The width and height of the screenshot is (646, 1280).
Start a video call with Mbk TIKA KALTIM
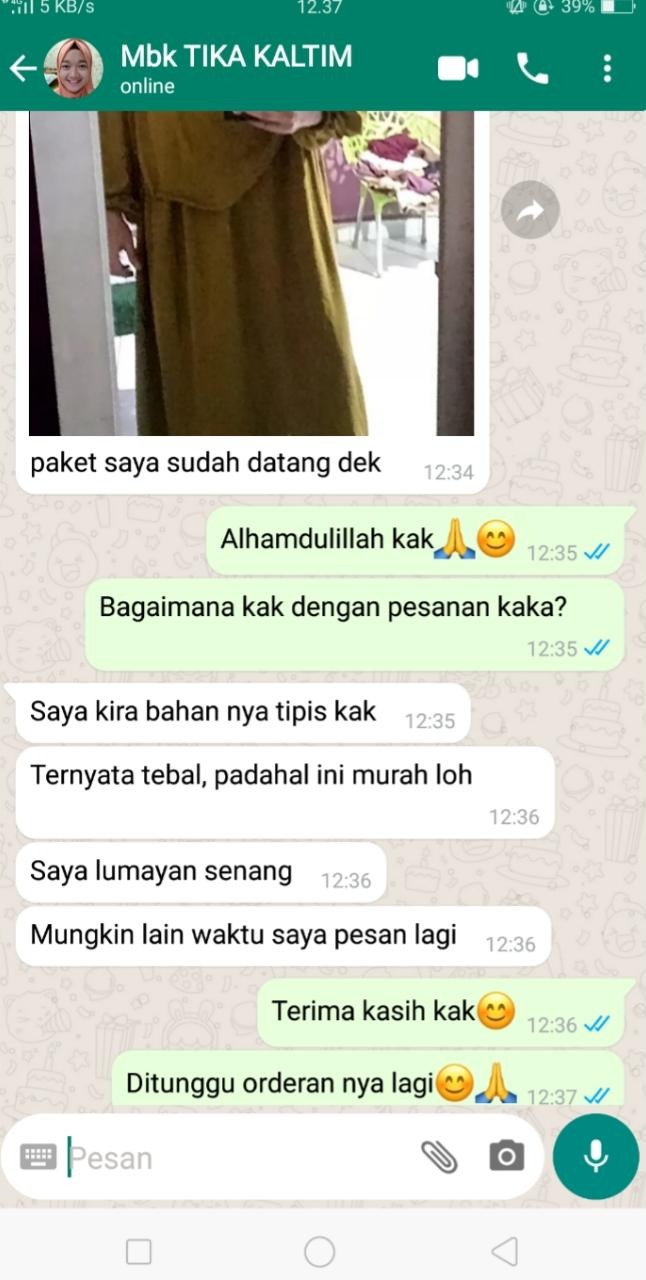tap(458, 68)
